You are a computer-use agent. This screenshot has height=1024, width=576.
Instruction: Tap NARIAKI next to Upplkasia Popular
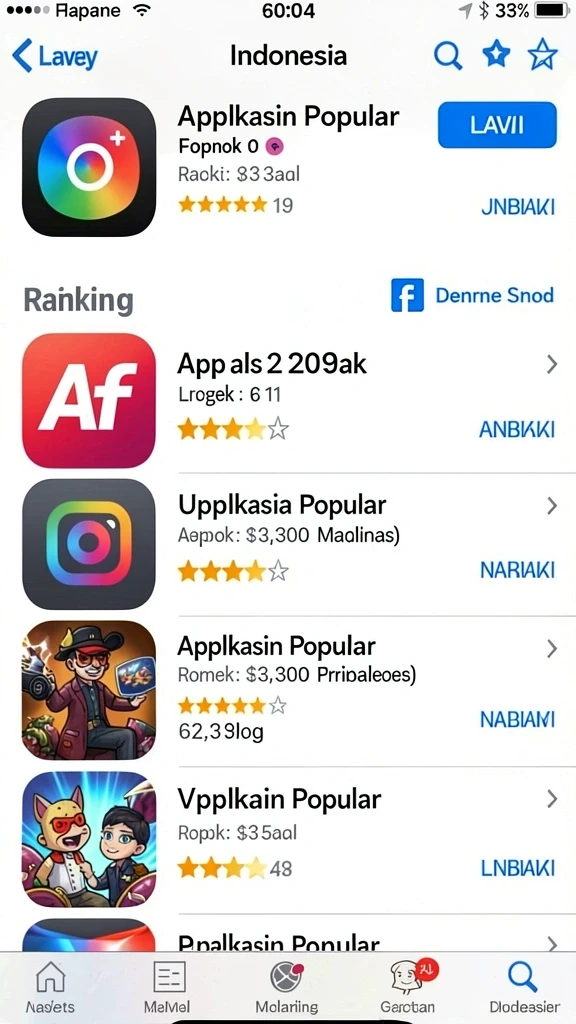pyautogui.click(x=517, y=570)
